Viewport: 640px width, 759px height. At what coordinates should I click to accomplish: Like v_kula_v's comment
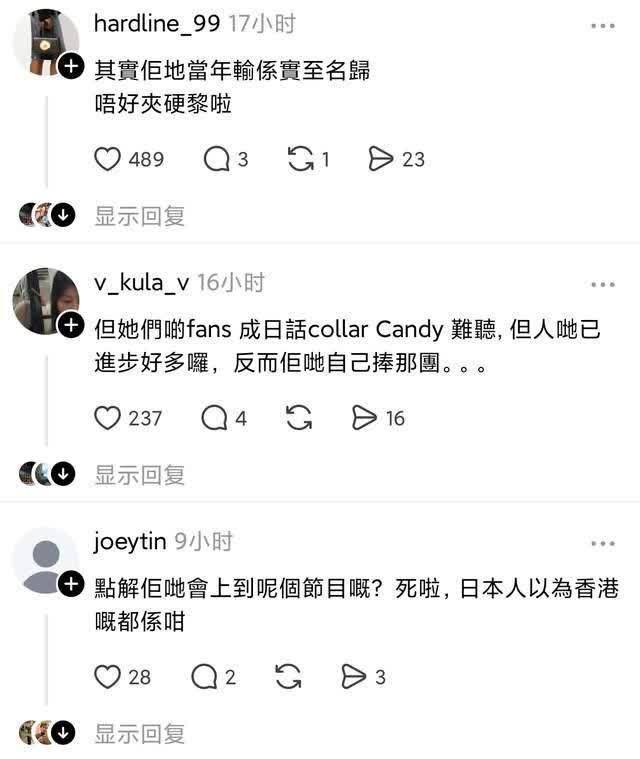[x=107, y=418]
